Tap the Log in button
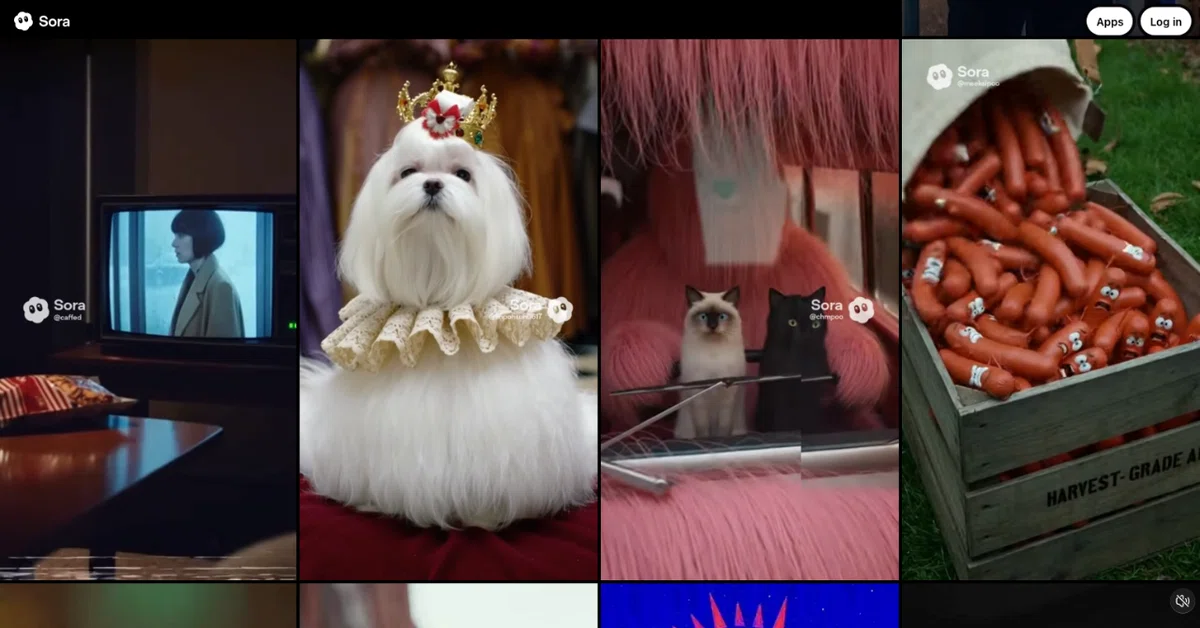1200x628 pixels. (x=1165, y=21)
